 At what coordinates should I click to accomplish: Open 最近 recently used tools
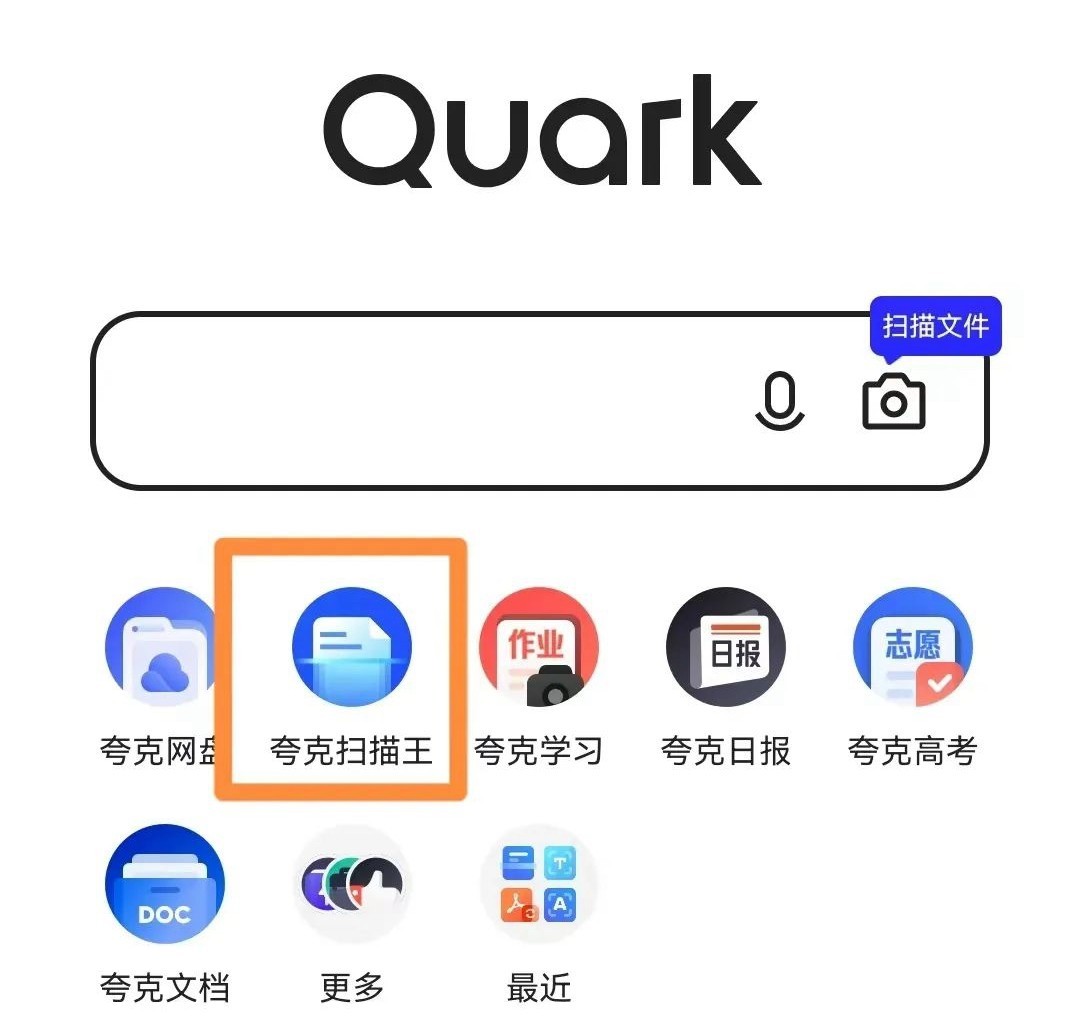coord(539,885)
